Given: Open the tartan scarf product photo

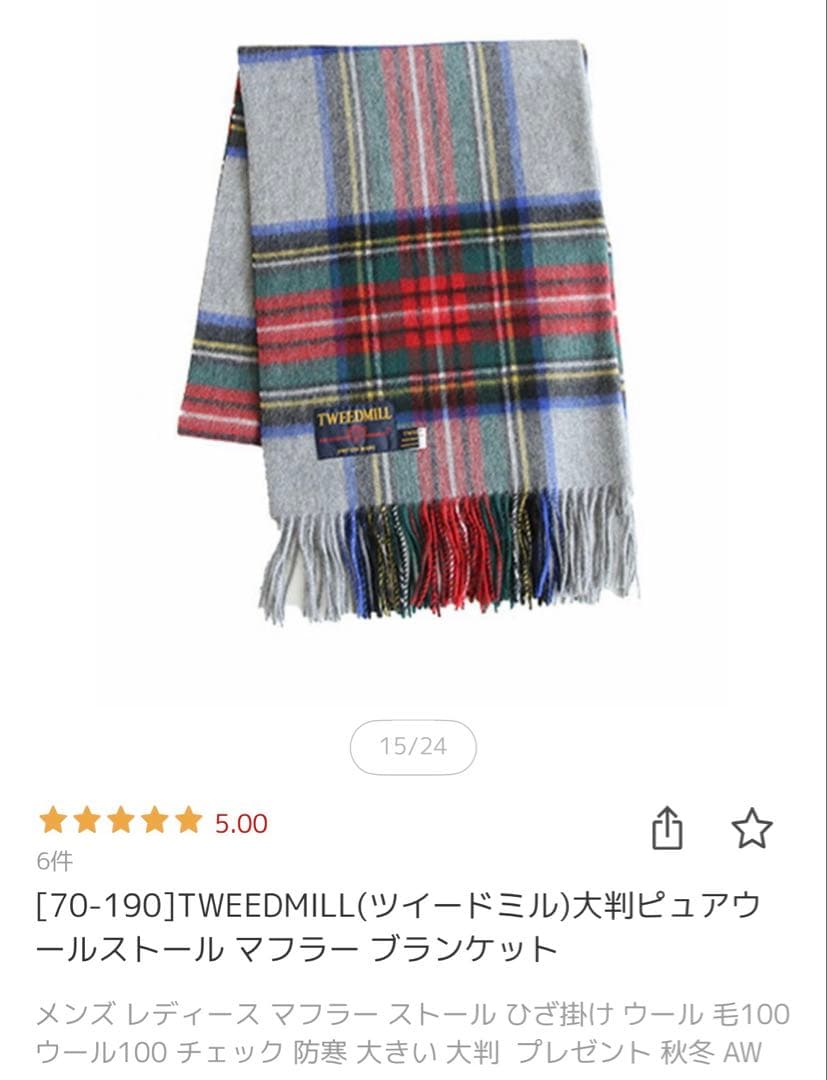Looking at the screenshot, I should tap(413, 330).
